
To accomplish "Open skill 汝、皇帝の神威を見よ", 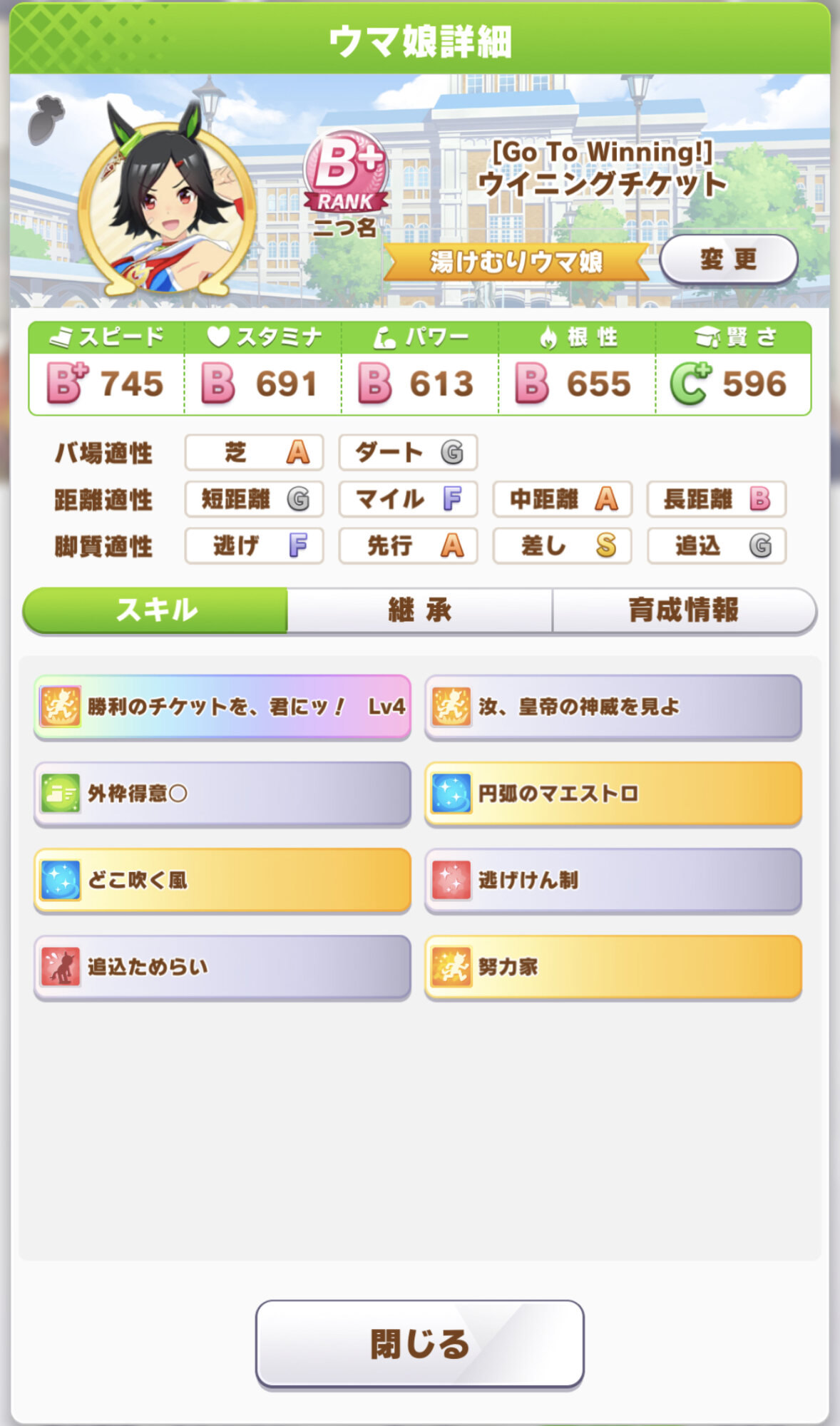I will pos(613,707).
